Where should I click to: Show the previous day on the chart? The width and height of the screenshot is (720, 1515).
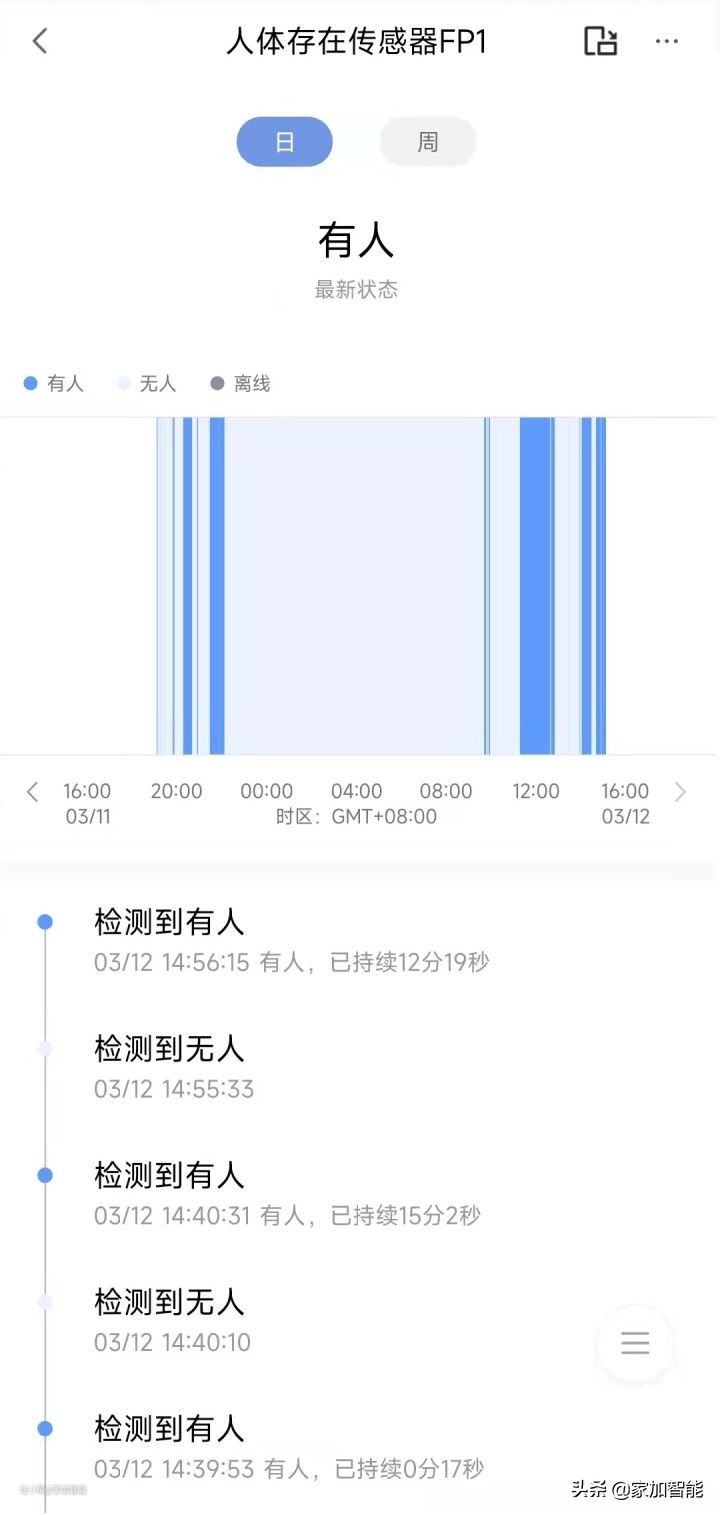point(32,792)
